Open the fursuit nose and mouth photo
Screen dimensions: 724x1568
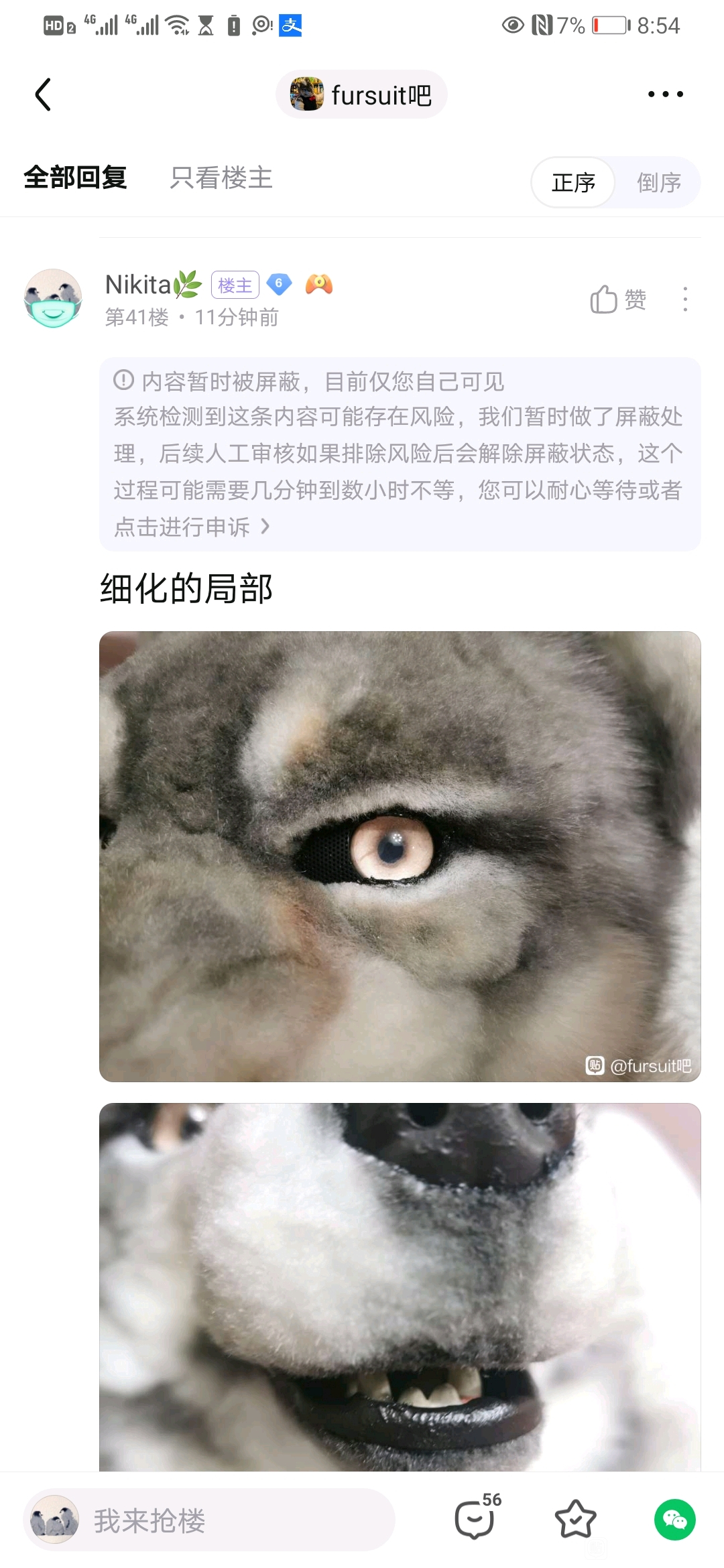pyautogui.click(x=400, y=1287)
